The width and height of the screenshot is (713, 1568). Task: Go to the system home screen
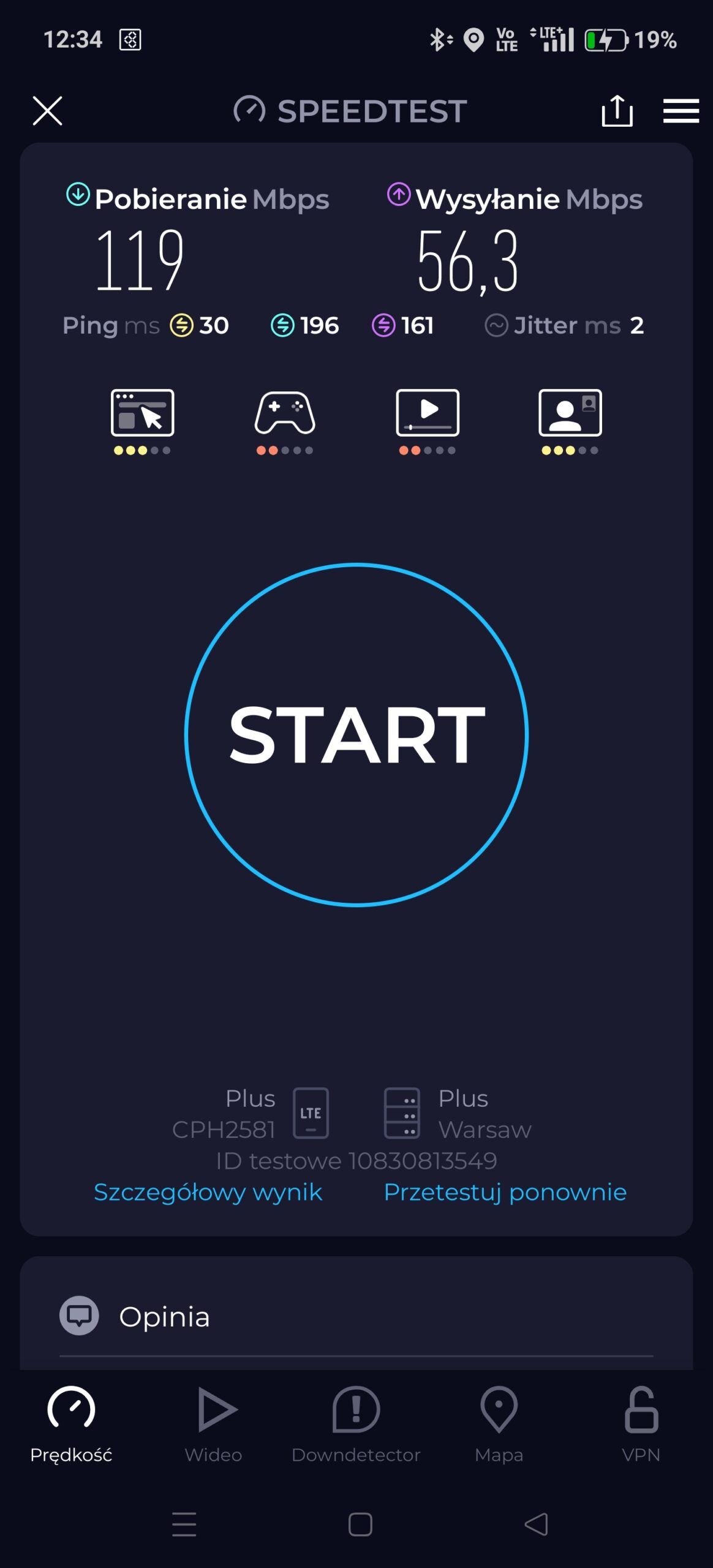[360, 1524]
